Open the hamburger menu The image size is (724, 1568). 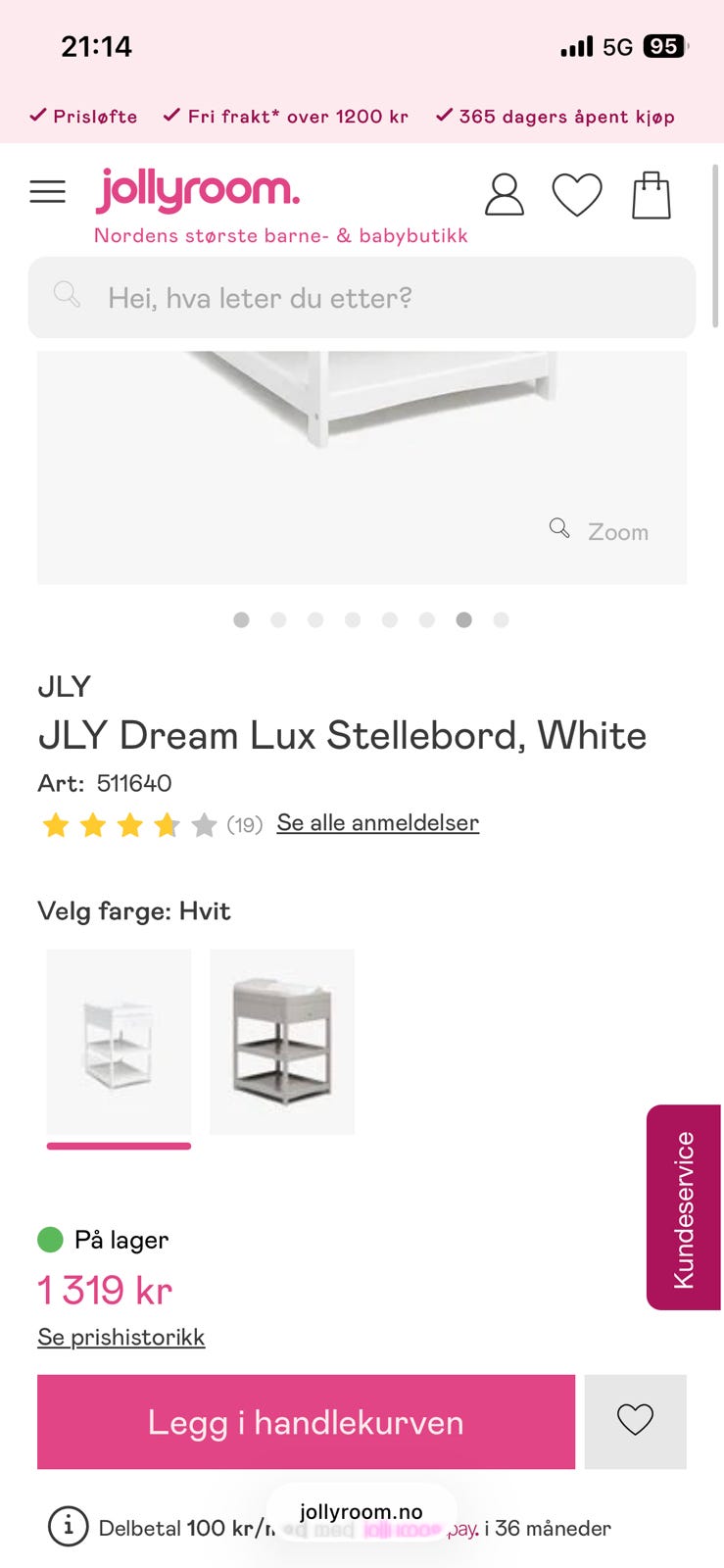(x=47, y=191)
